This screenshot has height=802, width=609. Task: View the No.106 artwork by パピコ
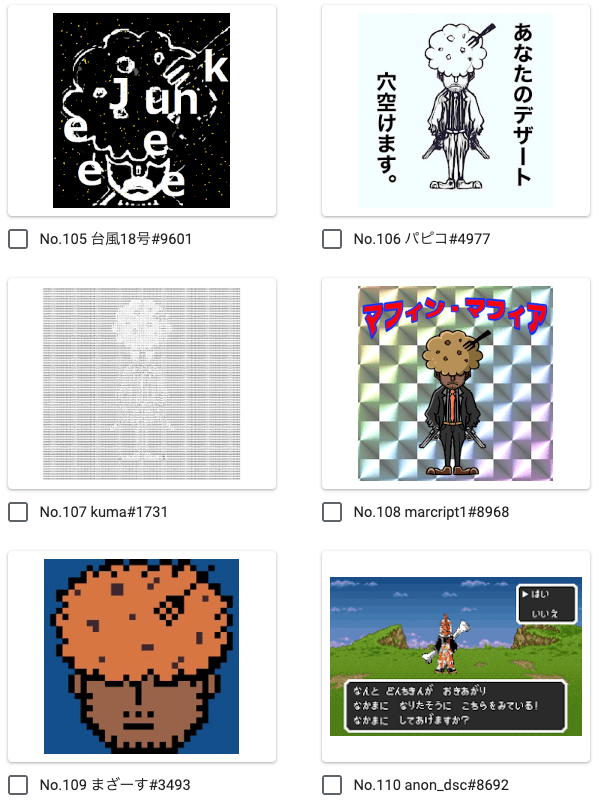(x=455, y=110)
